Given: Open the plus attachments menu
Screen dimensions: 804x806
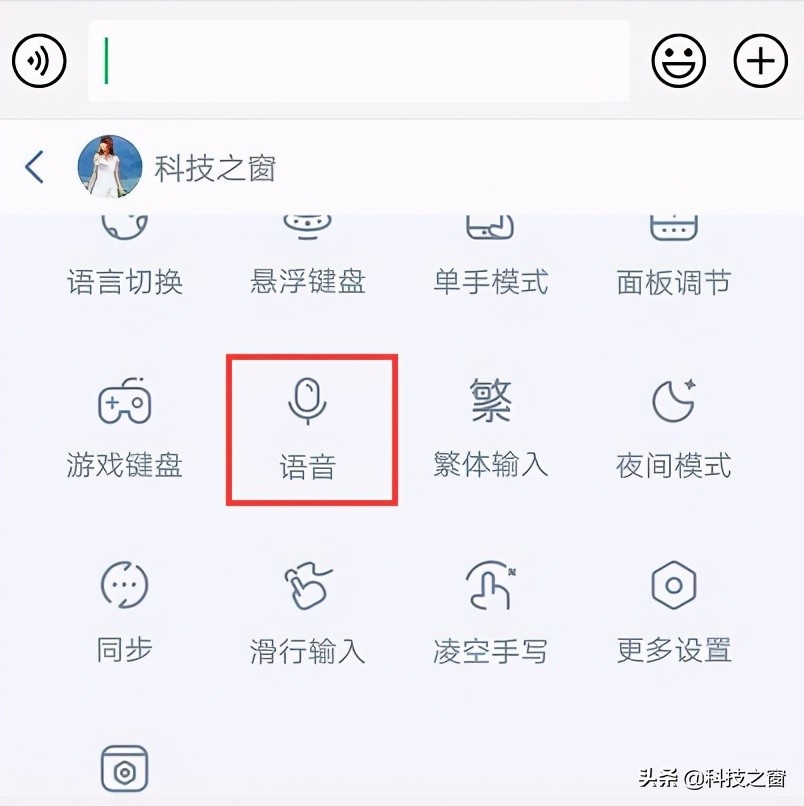Looking at the screenshot, I should pos(761,61).
